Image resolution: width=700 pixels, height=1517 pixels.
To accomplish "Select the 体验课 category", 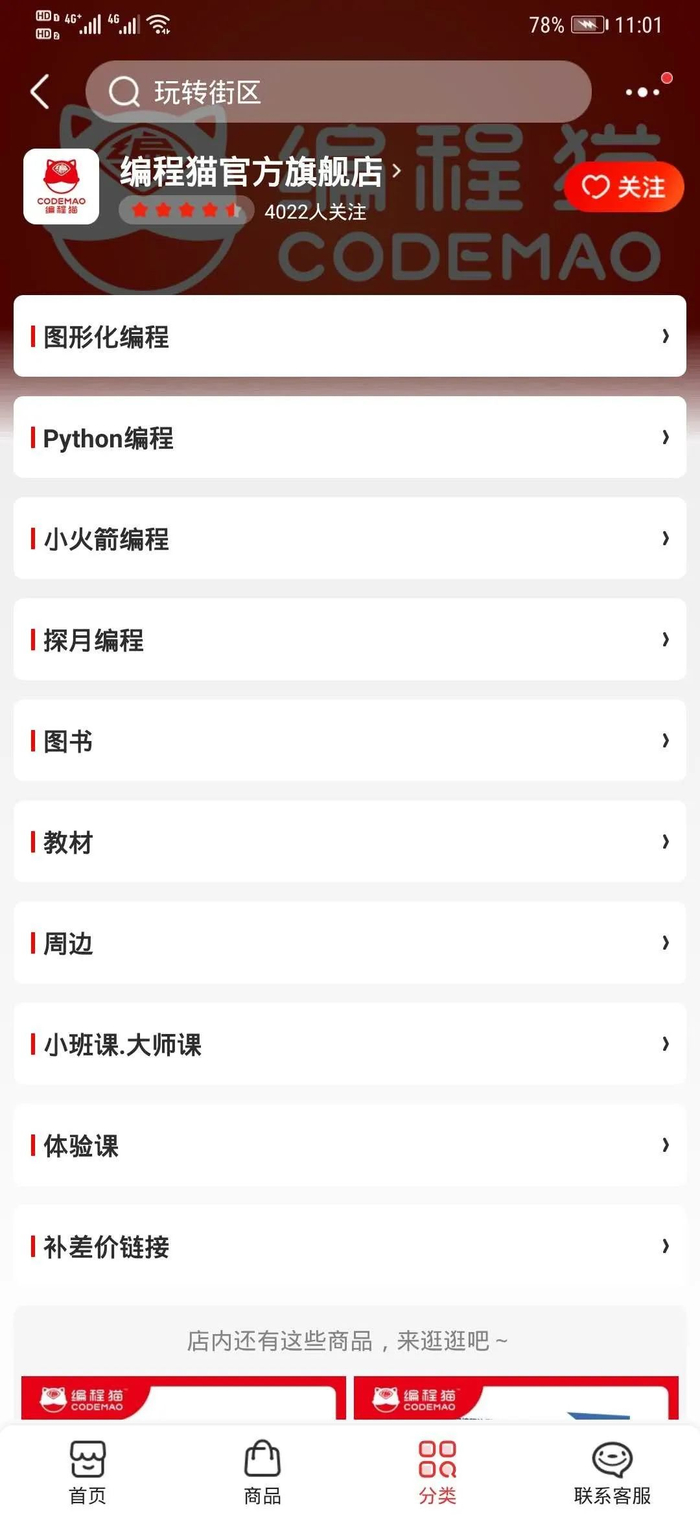I will [349, 1145].
